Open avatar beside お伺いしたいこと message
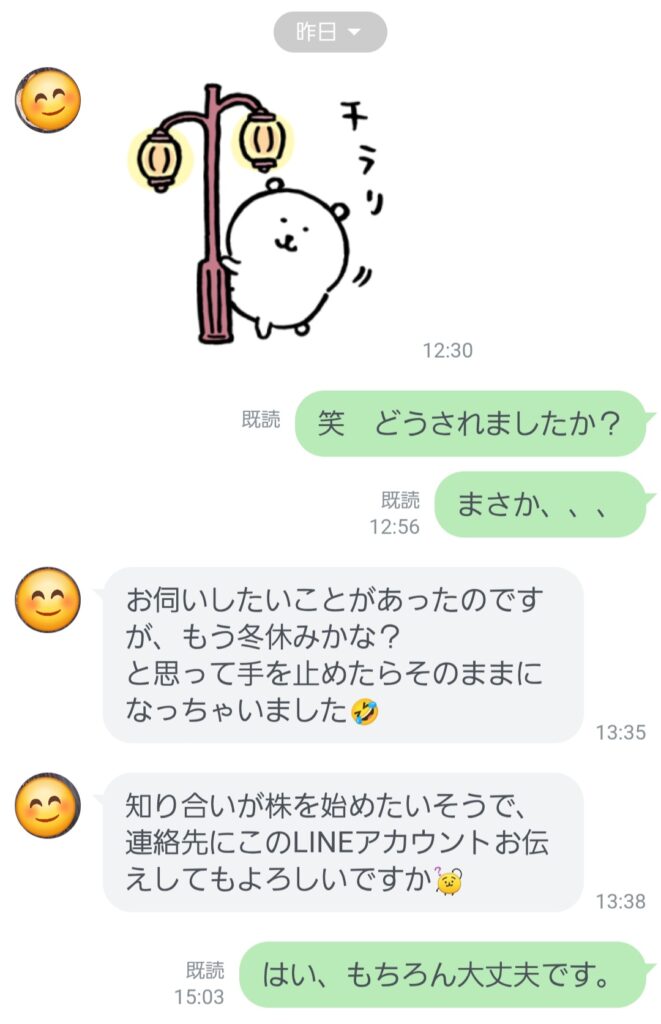 pos(47,600)
